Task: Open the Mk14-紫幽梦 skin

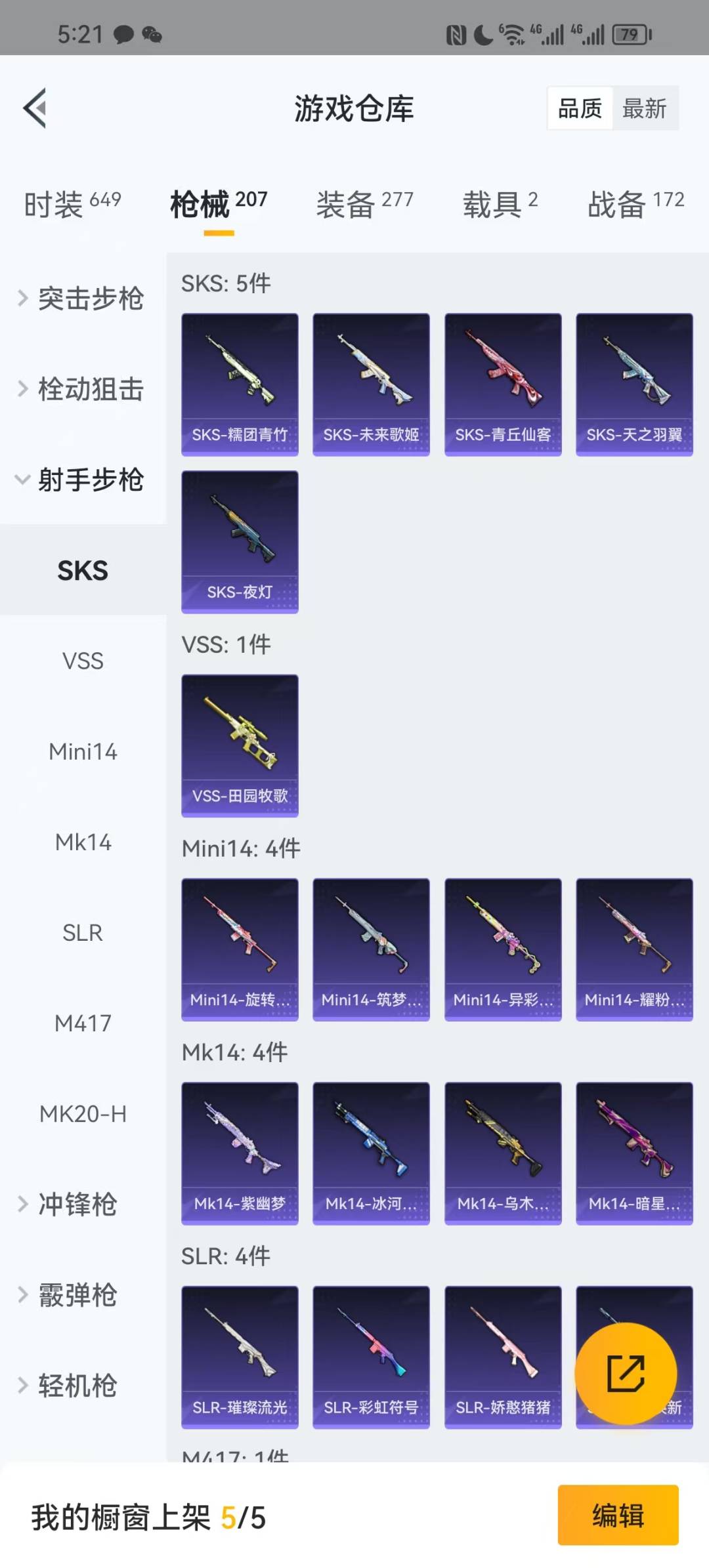Action: click(240, 1153)
